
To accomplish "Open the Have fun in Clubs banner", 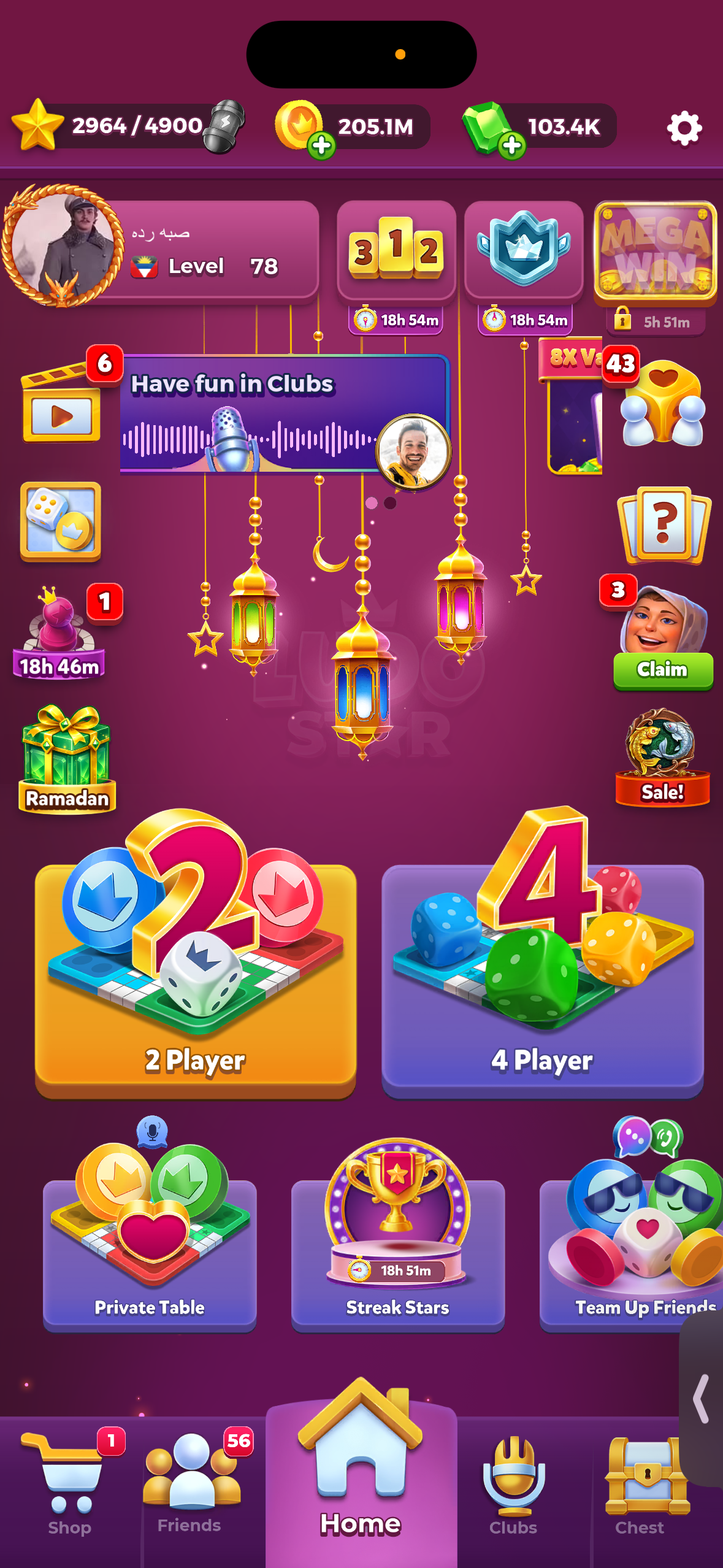I will [285, 414].
